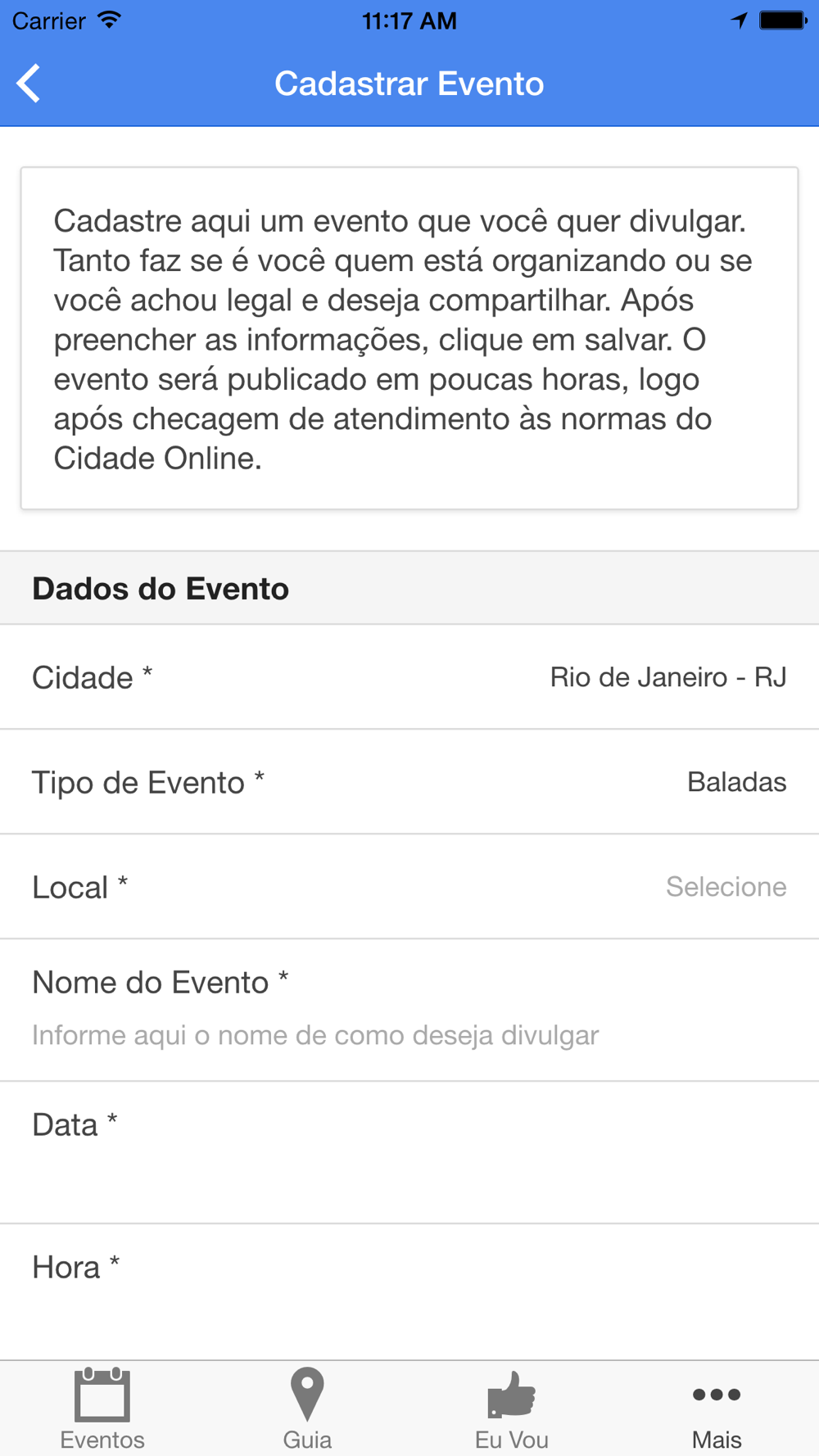
Task: Change the Cidade selection
Action: [x=667, y=677]
